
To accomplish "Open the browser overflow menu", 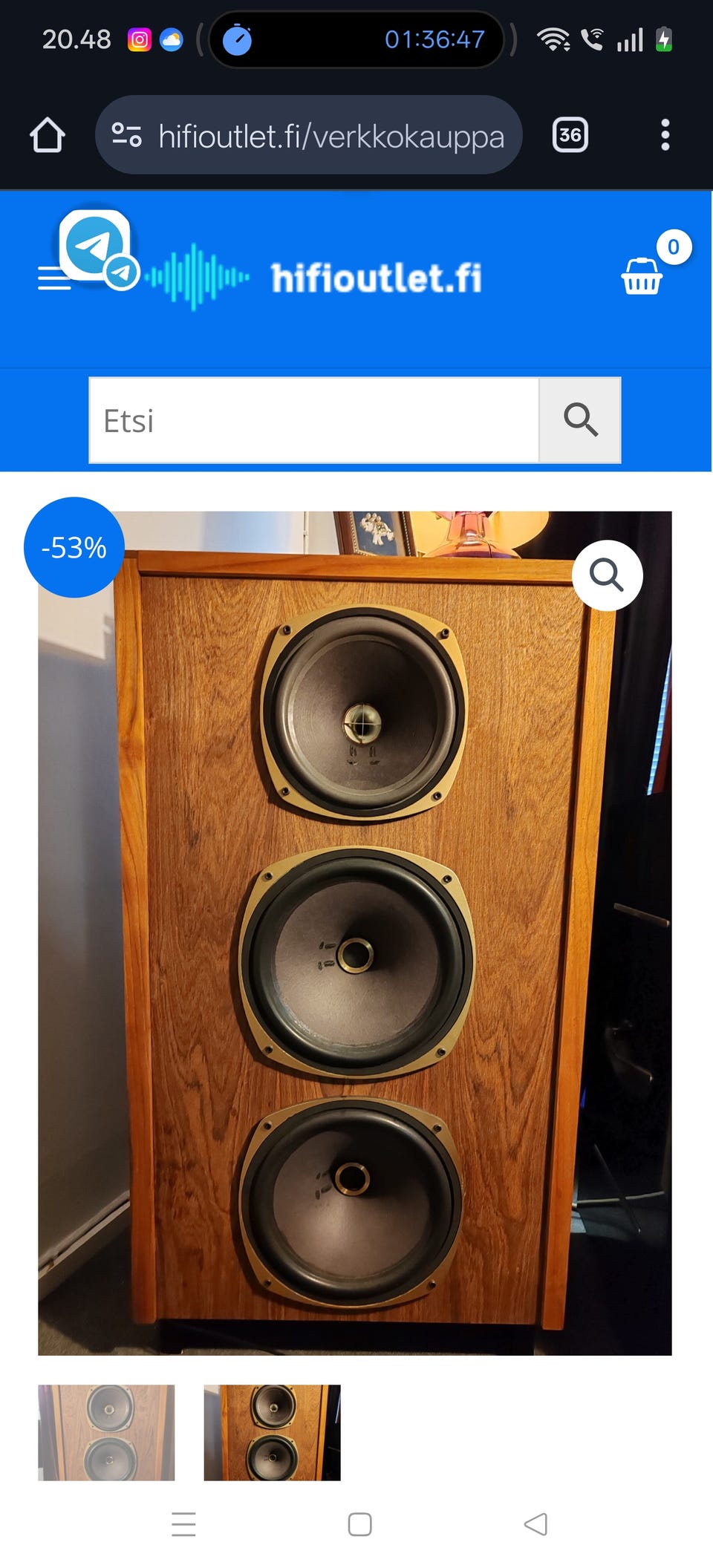I will tap(665, 135).
